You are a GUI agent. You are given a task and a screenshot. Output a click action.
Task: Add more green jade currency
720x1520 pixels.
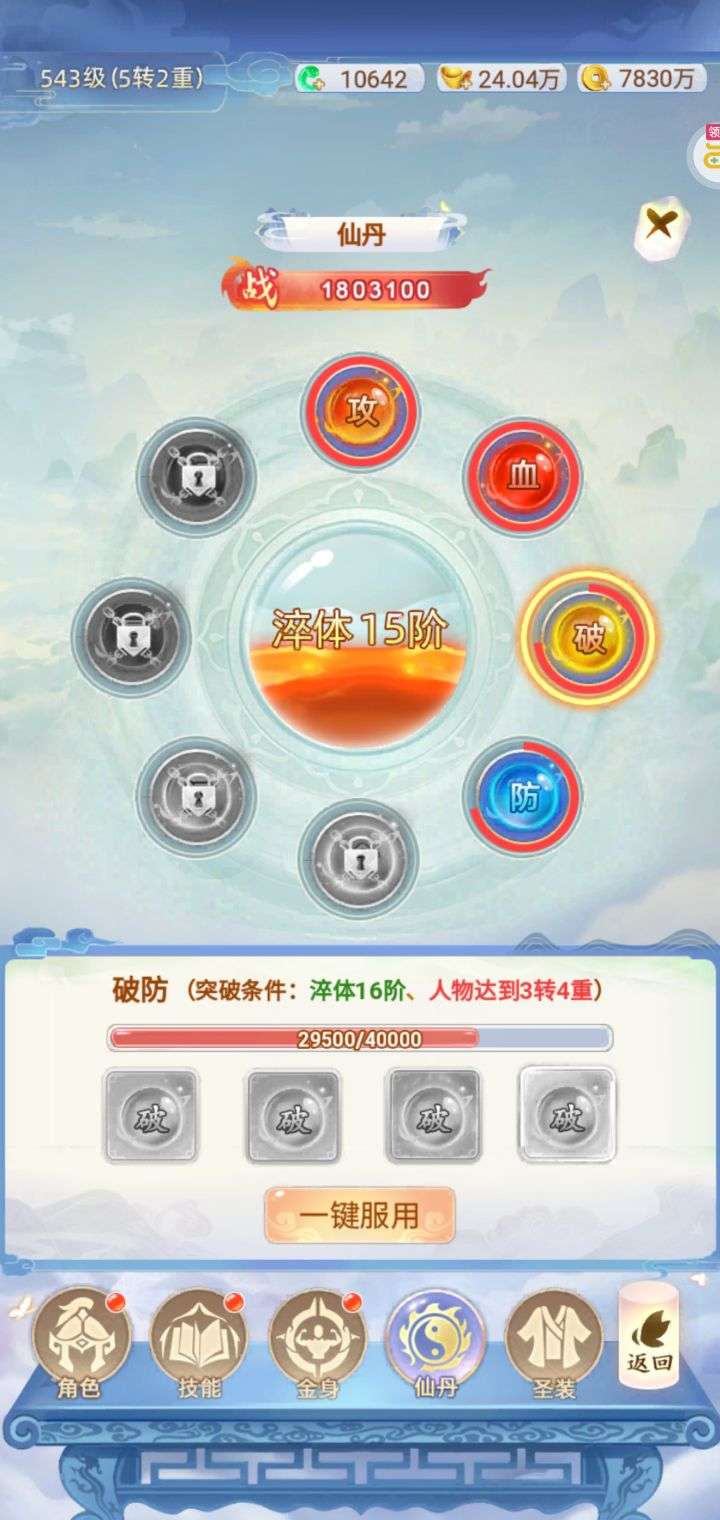[x=310, y=80]
